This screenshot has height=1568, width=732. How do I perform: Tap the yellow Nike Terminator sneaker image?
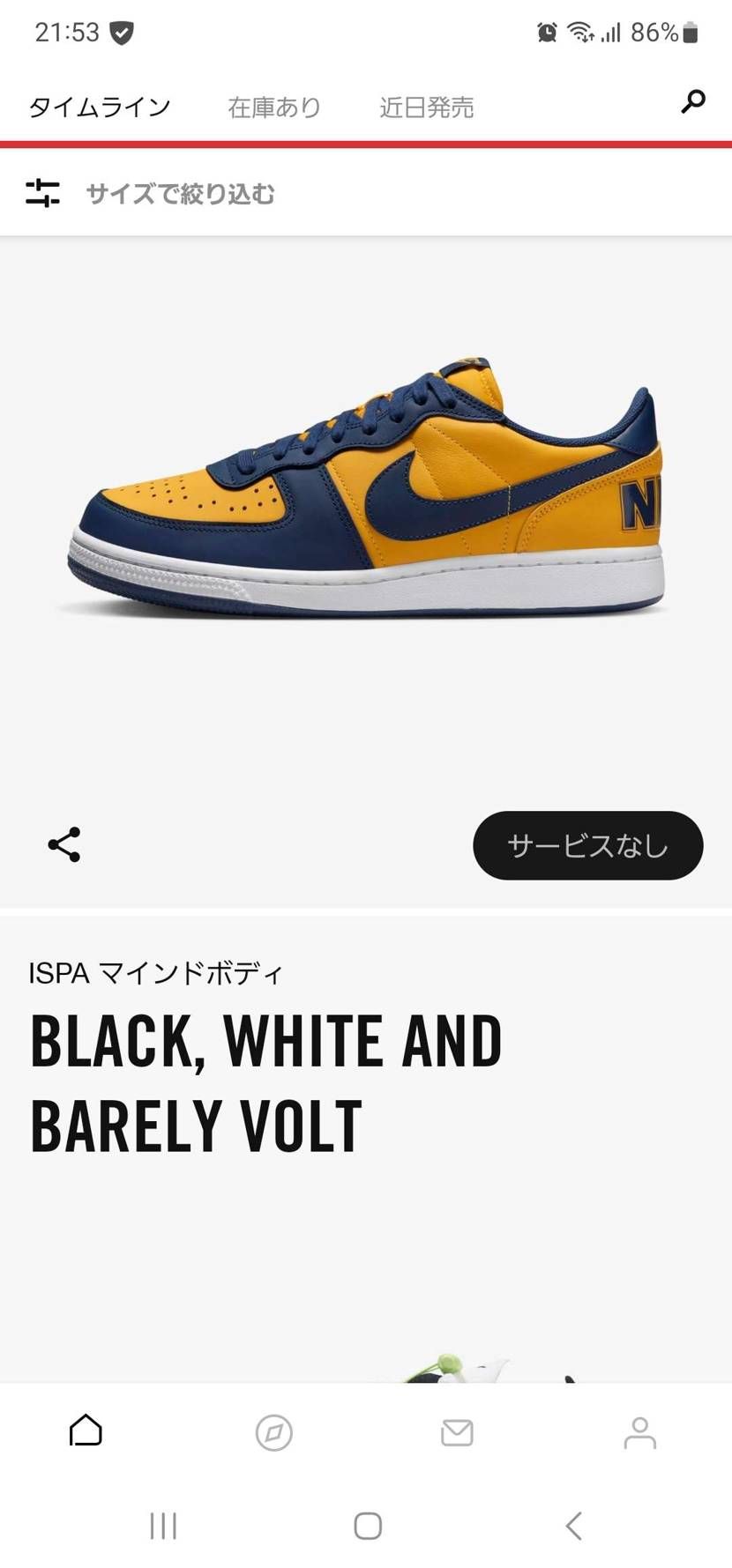coord(366,489)
